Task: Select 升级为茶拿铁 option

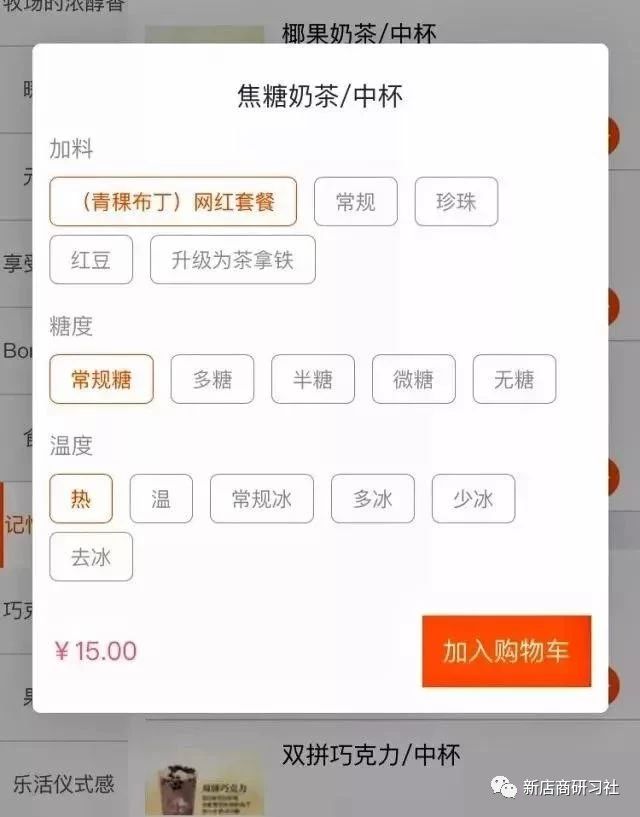Action: point(232,260)
